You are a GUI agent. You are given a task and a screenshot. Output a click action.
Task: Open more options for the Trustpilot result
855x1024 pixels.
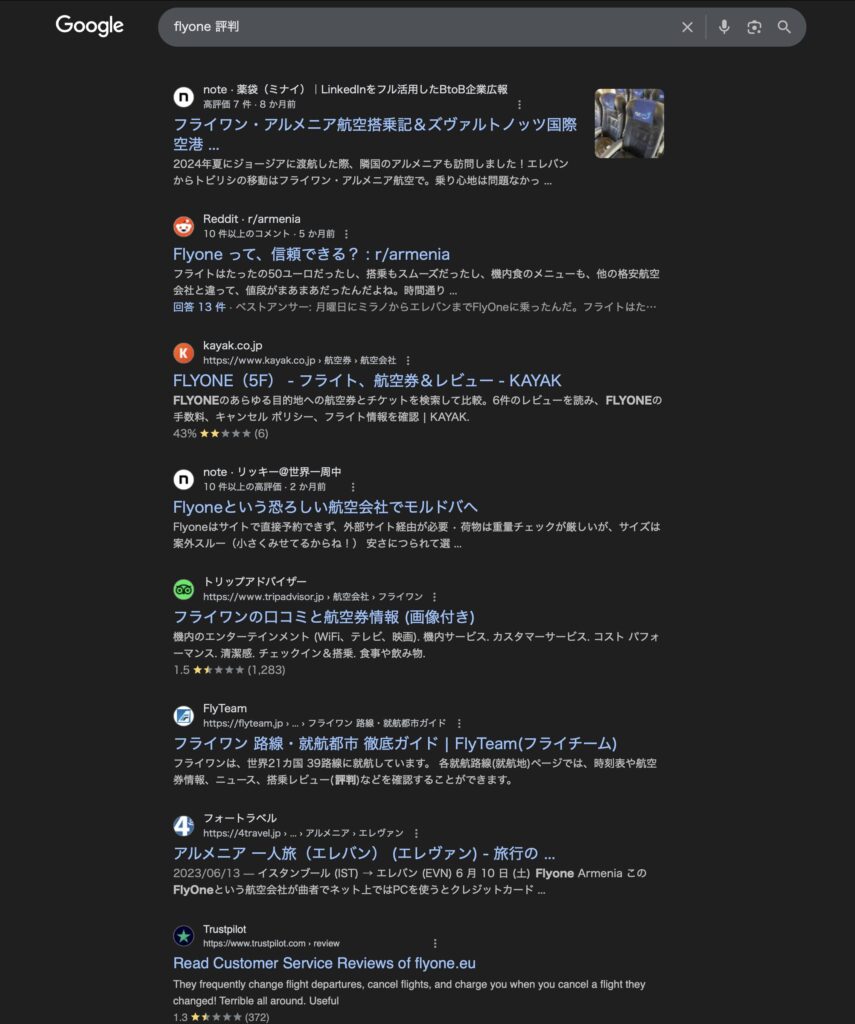tap(434, 943)
